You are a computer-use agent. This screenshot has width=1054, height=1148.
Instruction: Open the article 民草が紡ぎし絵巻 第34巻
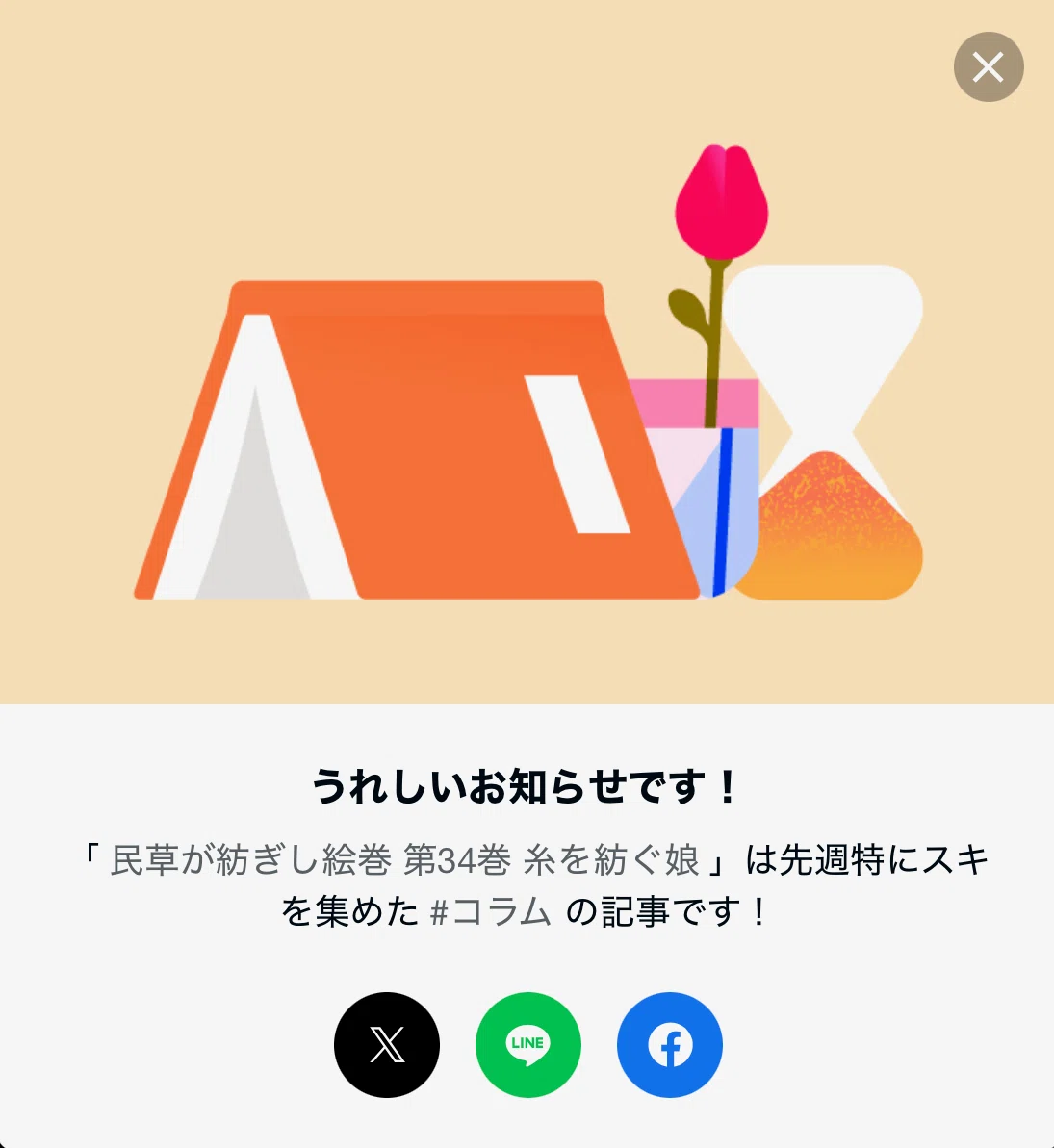point(405,859)
